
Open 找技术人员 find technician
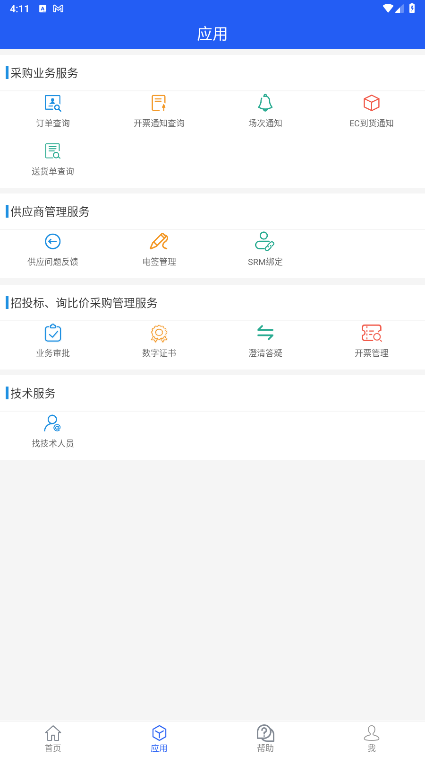53,431
